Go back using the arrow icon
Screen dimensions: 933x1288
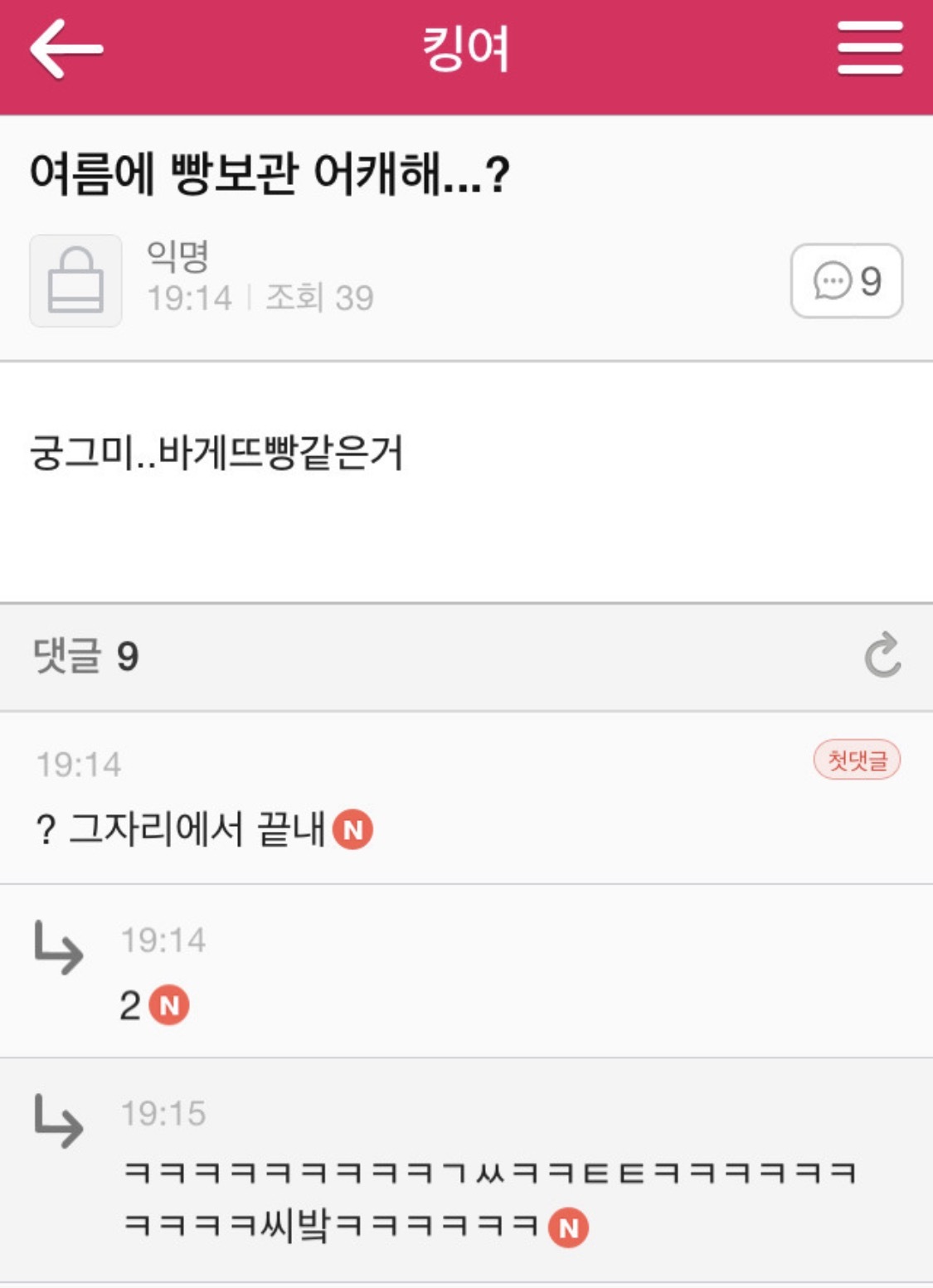pyautogui.click(x=66, y=50)
